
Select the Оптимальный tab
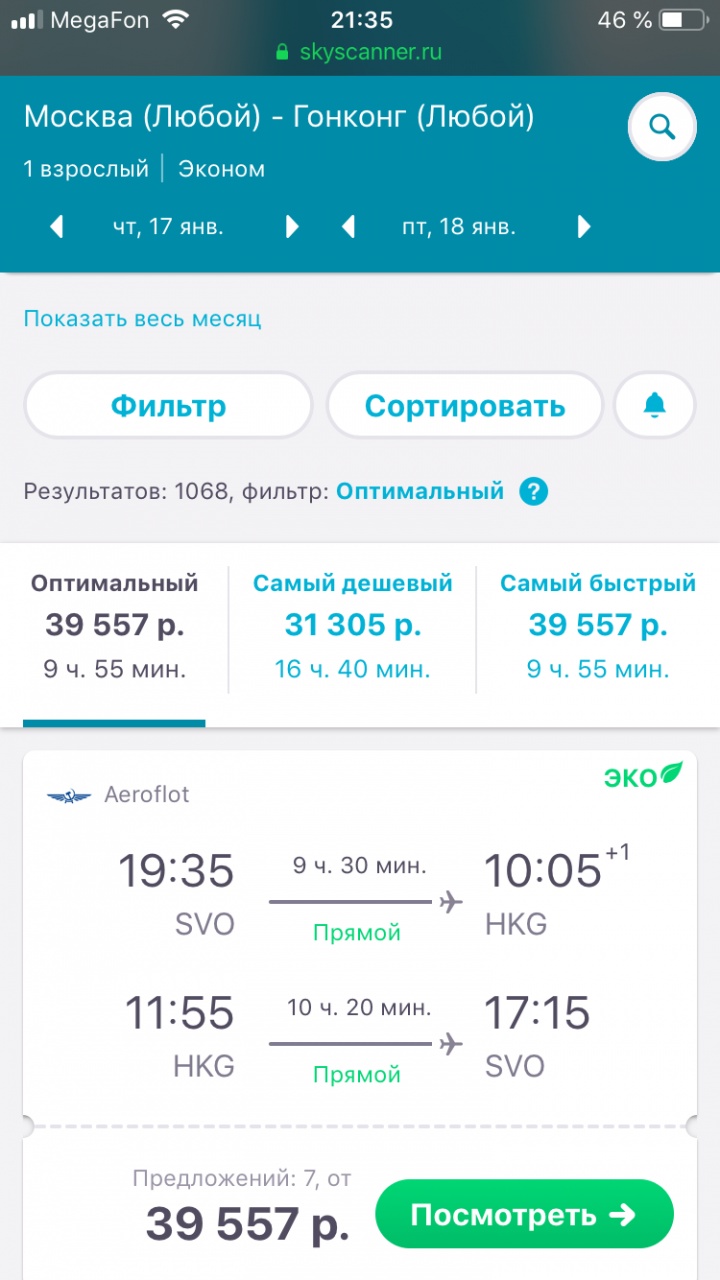(x=115, y=626)
